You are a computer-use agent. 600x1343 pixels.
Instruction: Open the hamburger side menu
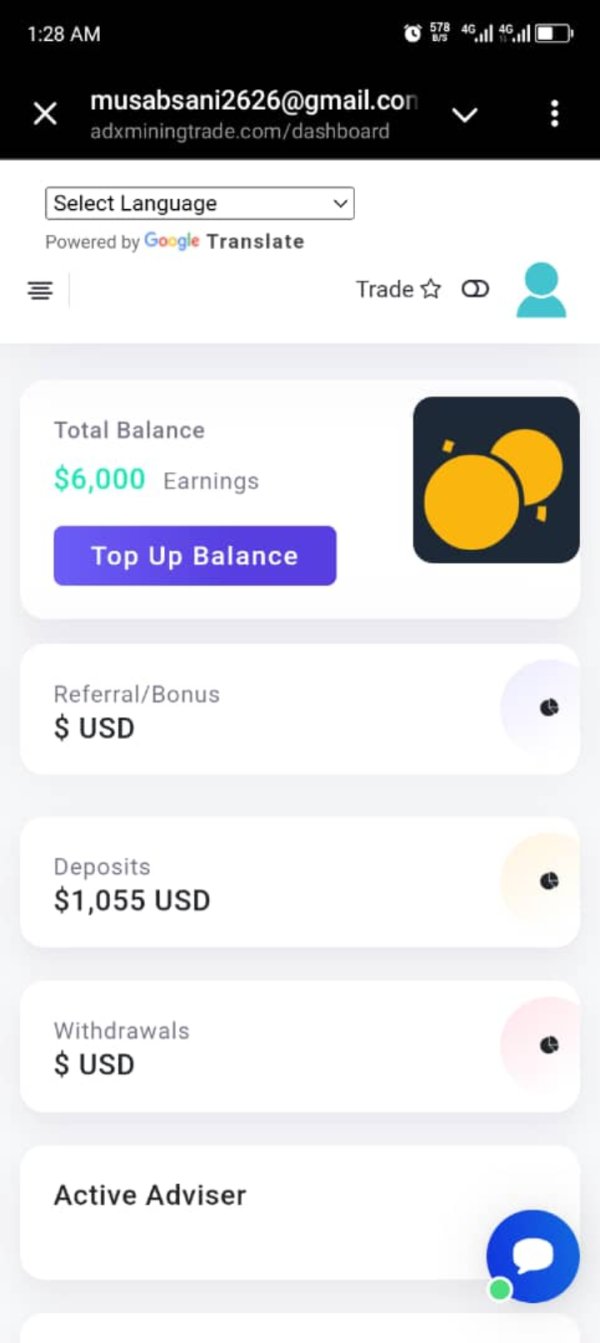pos(40,290)
